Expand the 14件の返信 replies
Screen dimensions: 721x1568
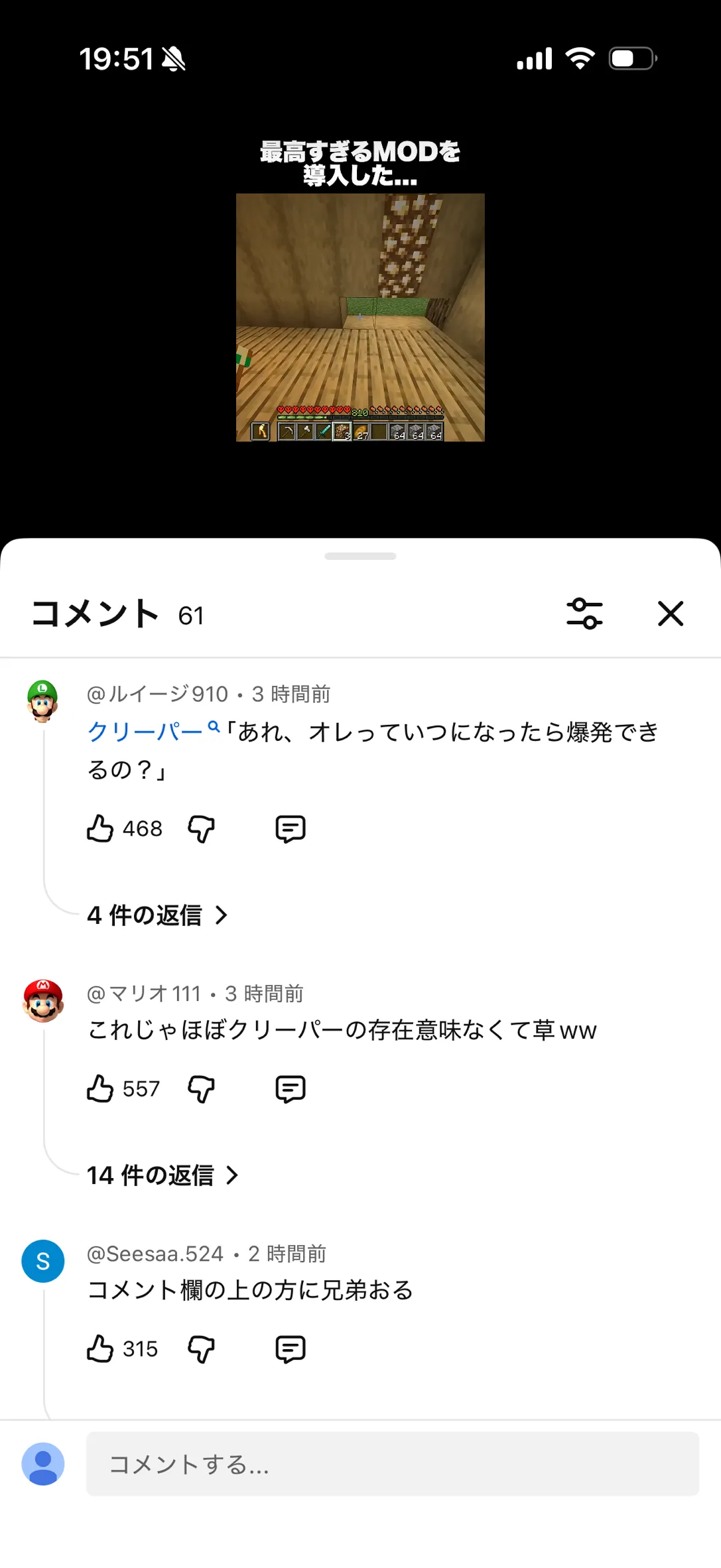click(x=163, y=1175)
